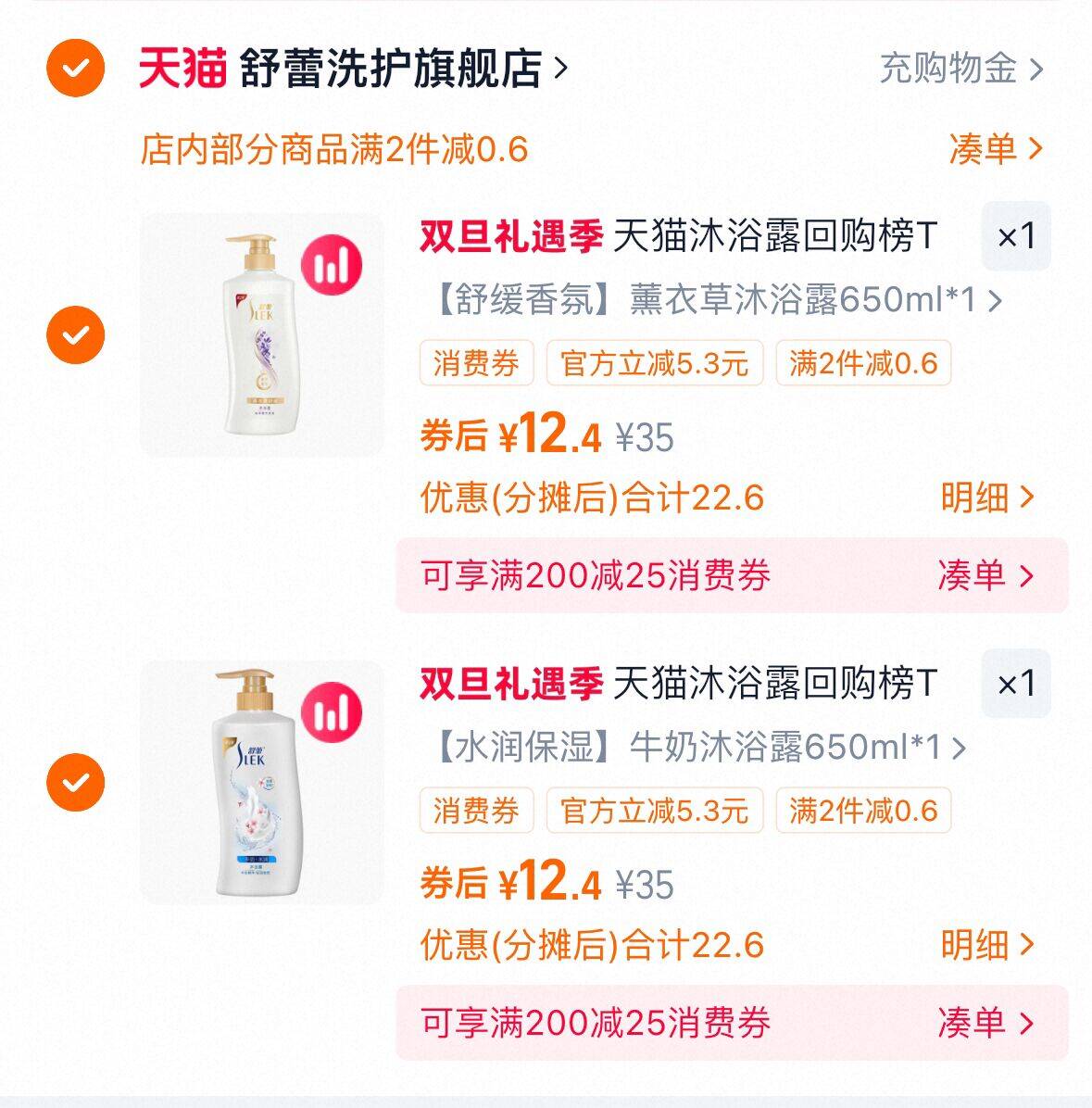Tap 凑单 beside the 满2件减0.6 promotion
Image resolution: width=1092 pixels, height=1108 pixels.
pos(994,148)
